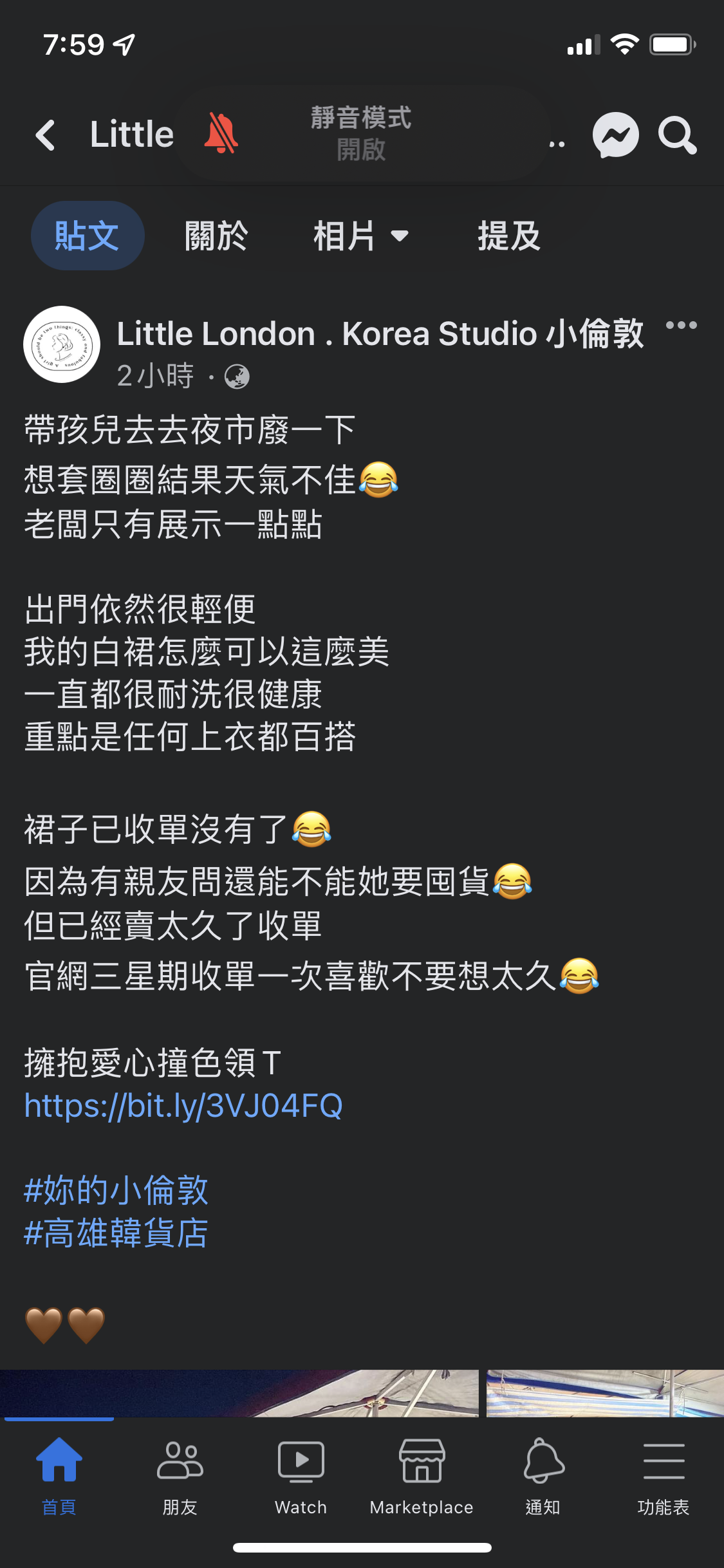The image size is (724, 1568).
Task: Expand the 相片 dropdown tab
Action: [x=360, y=236]
